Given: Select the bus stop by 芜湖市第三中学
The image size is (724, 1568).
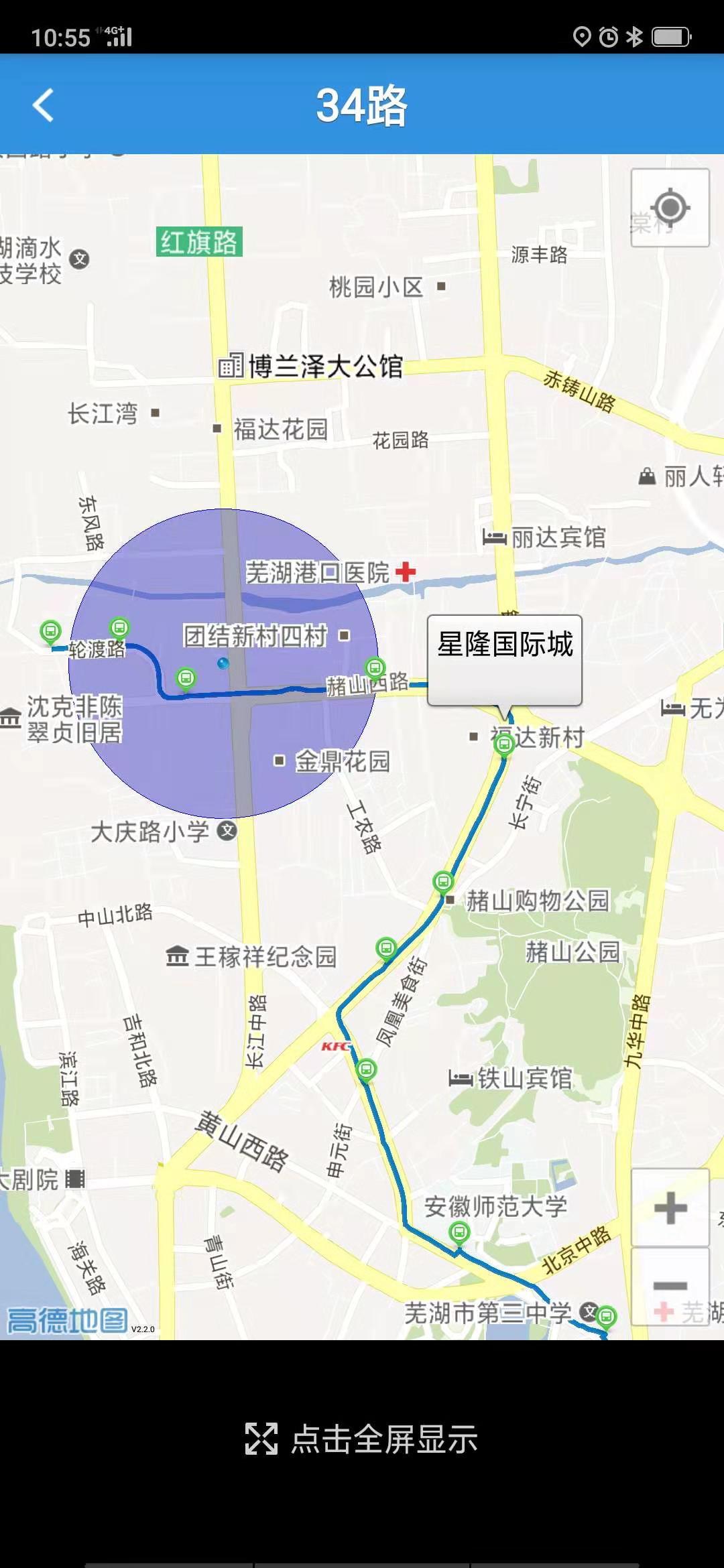Looking at the screenshot, I should (606, 1316).
